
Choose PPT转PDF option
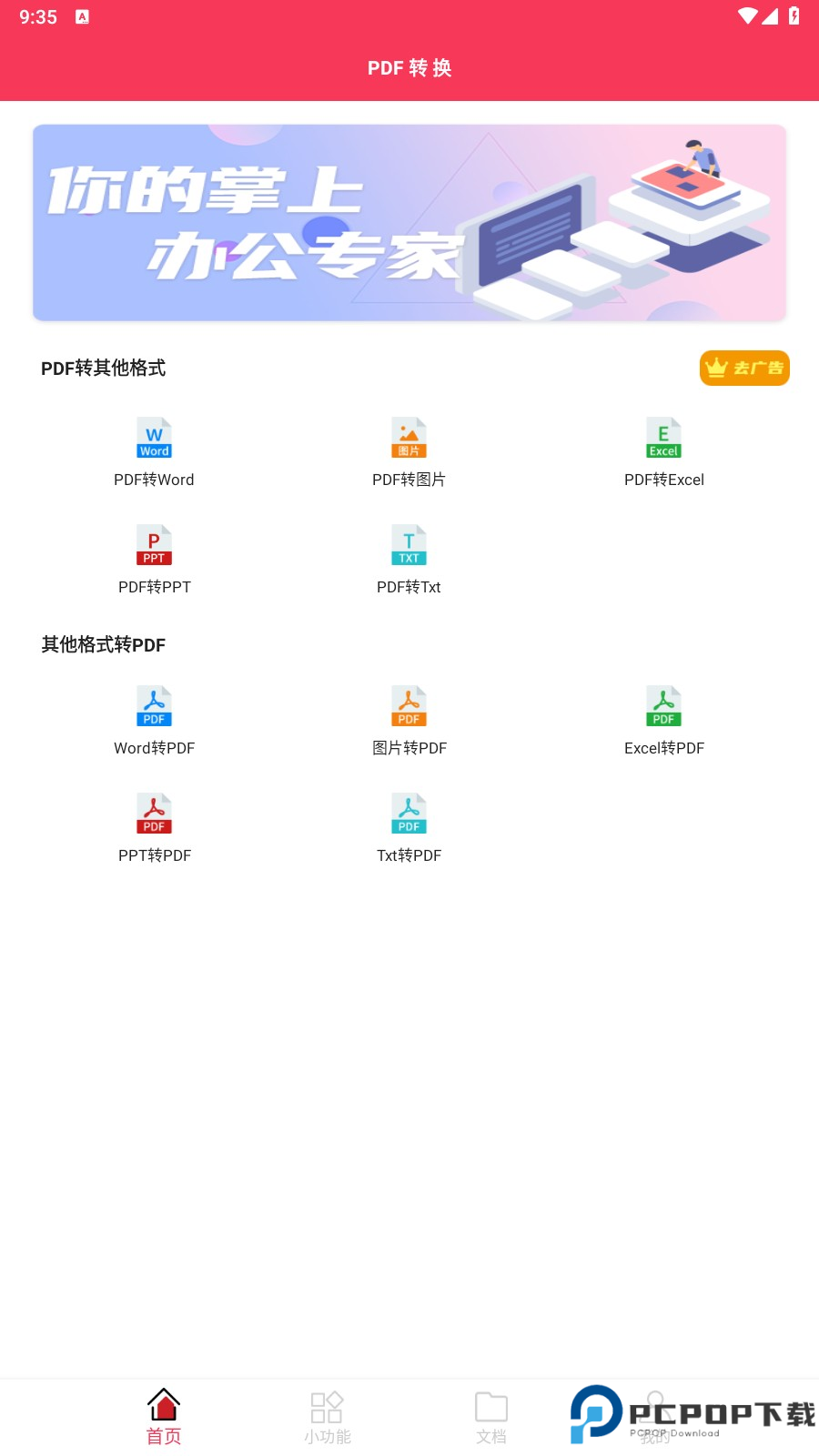[154, 828]
